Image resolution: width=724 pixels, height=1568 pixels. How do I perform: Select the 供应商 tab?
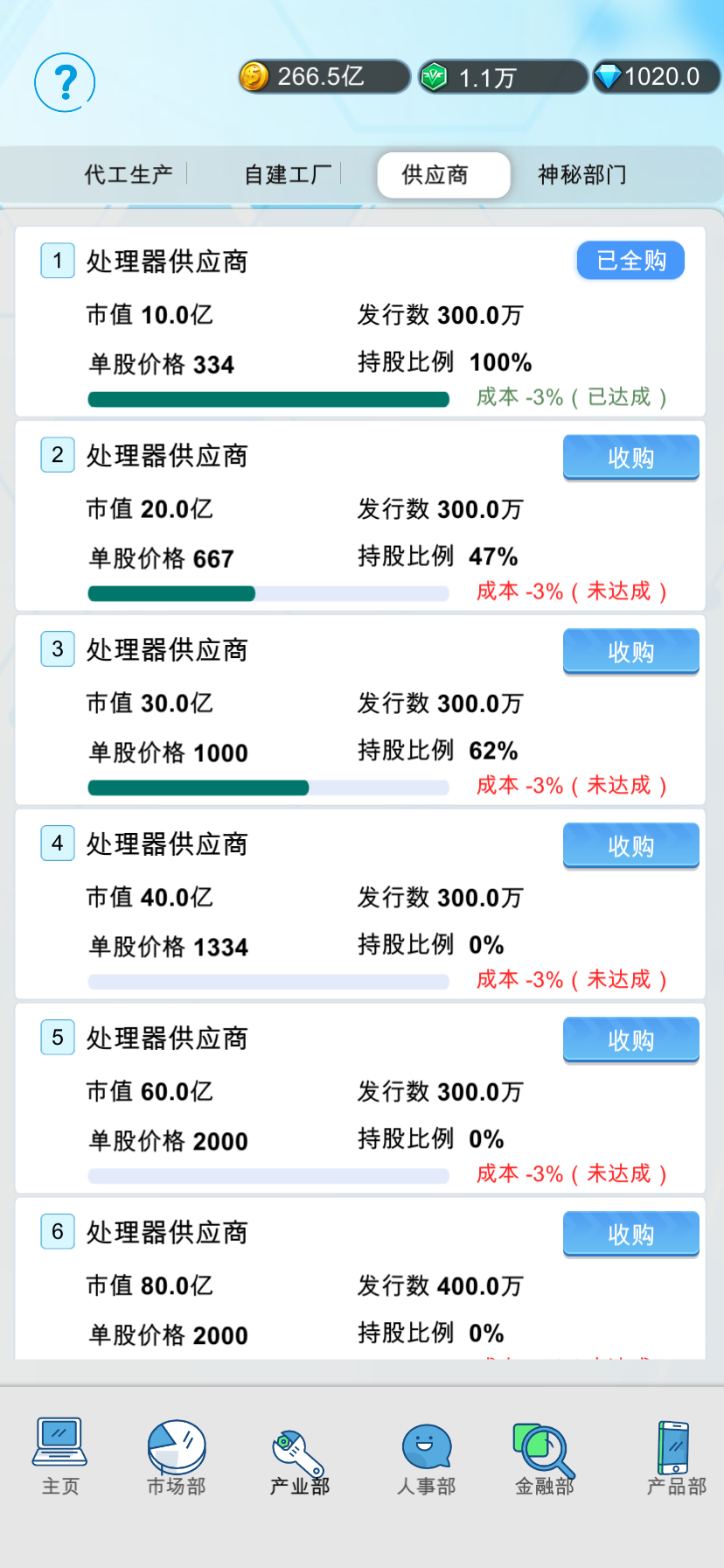tap(443, 174)
